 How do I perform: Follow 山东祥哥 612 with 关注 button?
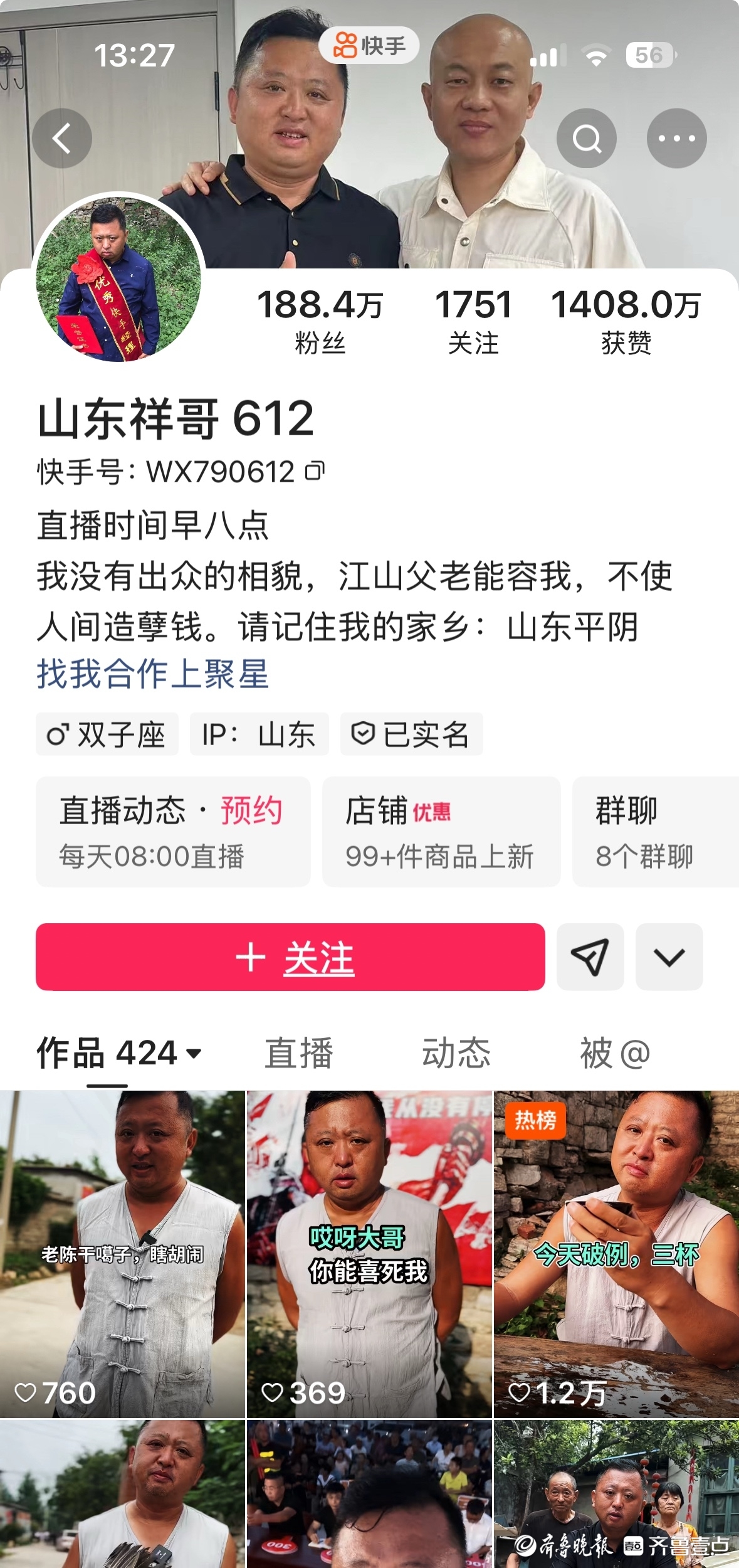tap(290, 957)
